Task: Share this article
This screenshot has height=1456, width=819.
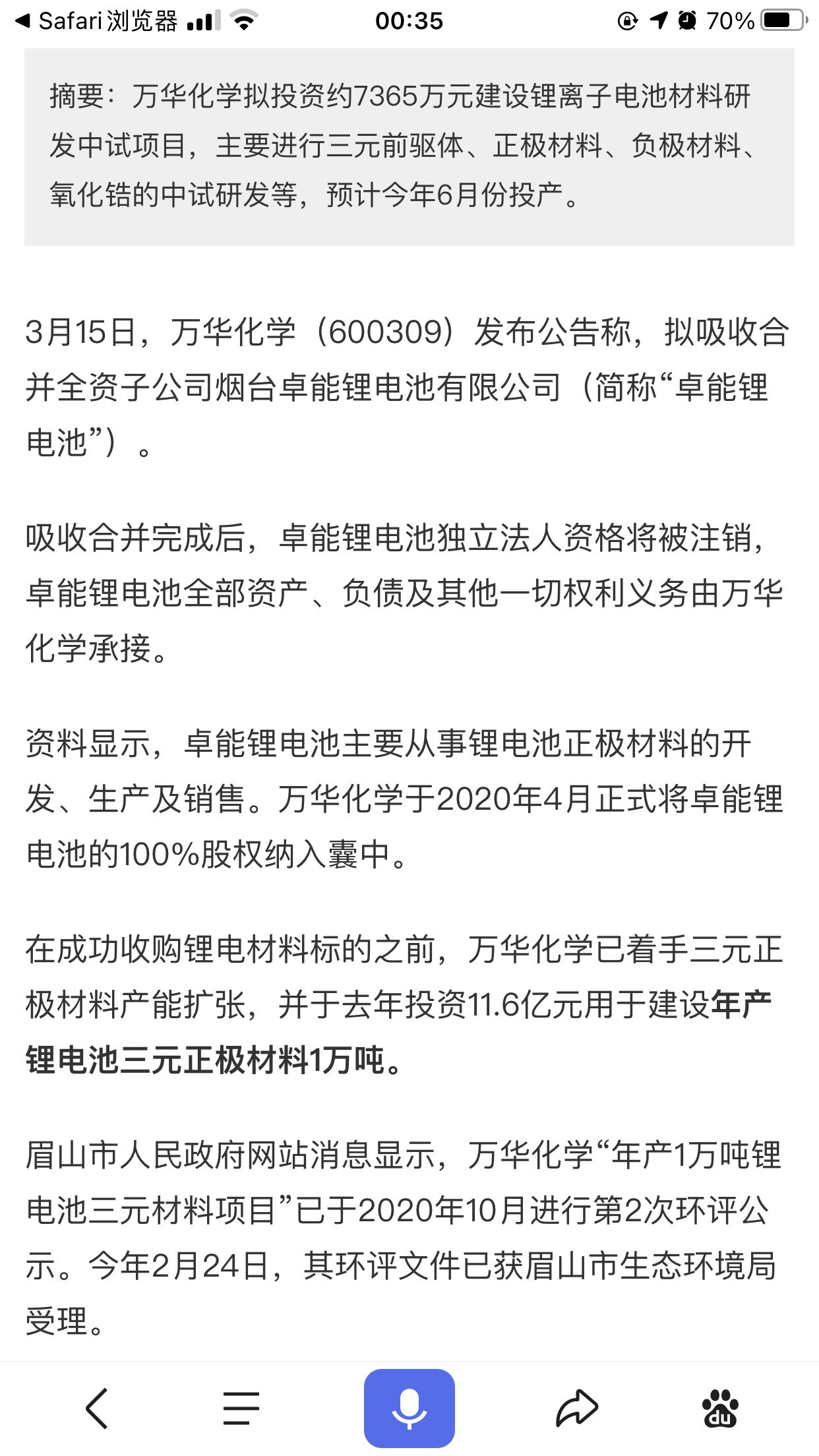Action: pos(577,1408)
